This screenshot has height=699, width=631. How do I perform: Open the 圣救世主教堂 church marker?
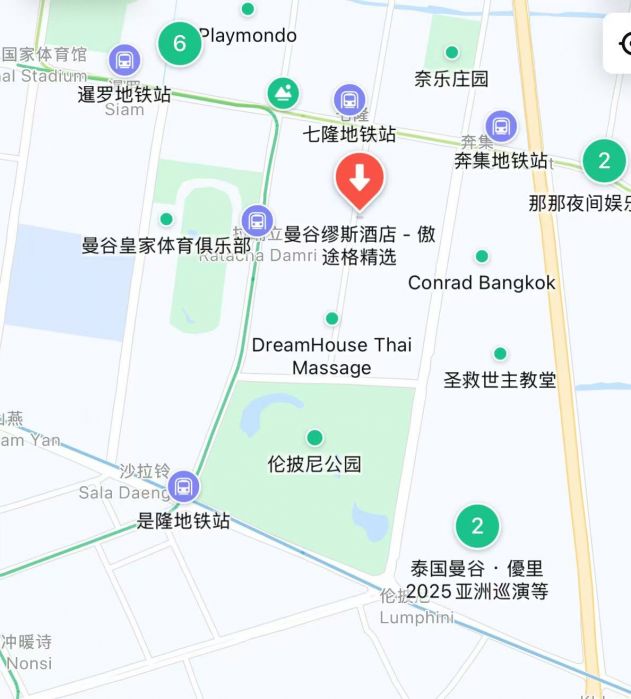tap(500, 354)
